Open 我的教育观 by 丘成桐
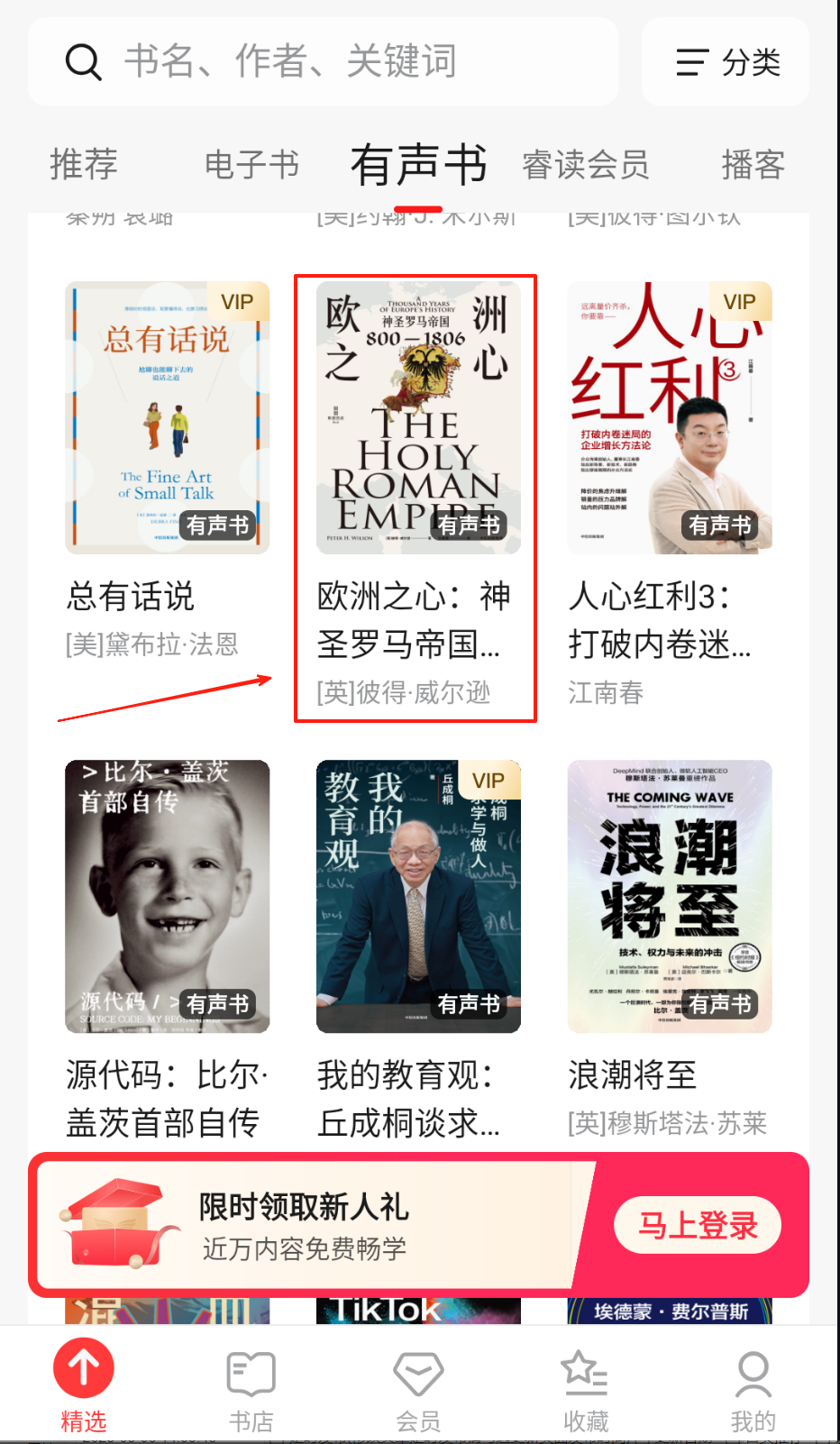840x1444 pixels. pyautogui.click(x=418, y=897)
